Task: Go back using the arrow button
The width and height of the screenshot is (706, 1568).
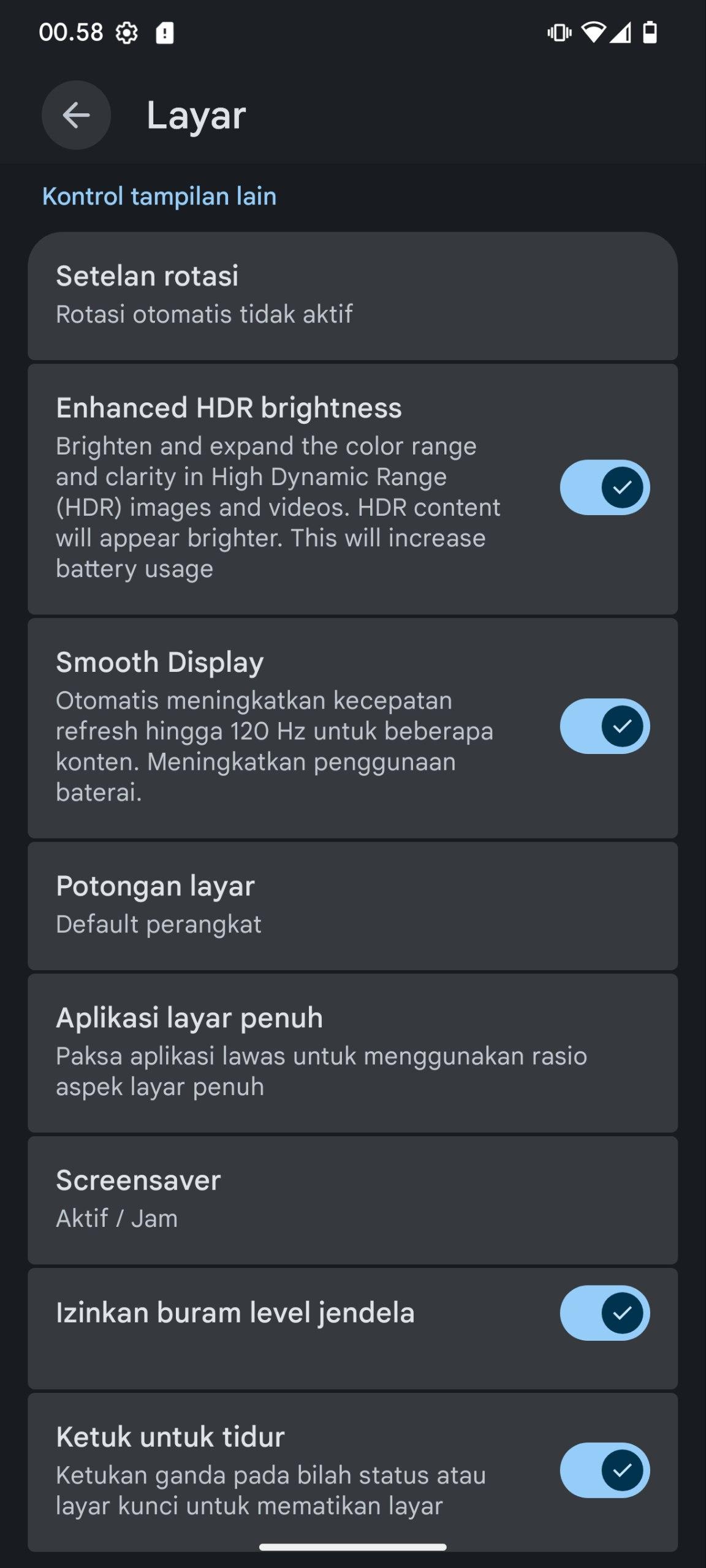Action: point(76,115)
